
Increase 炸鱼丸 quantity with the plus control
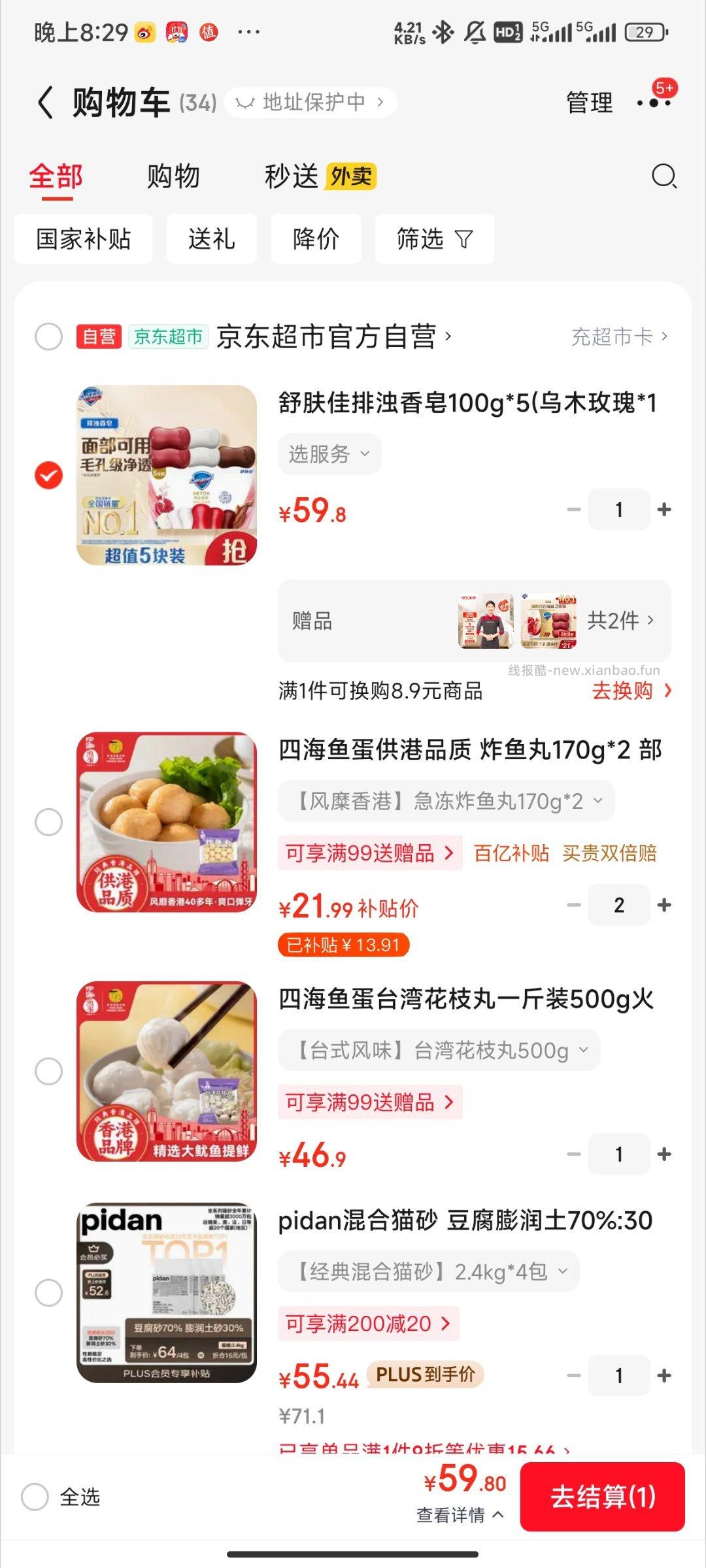[665, 905]
